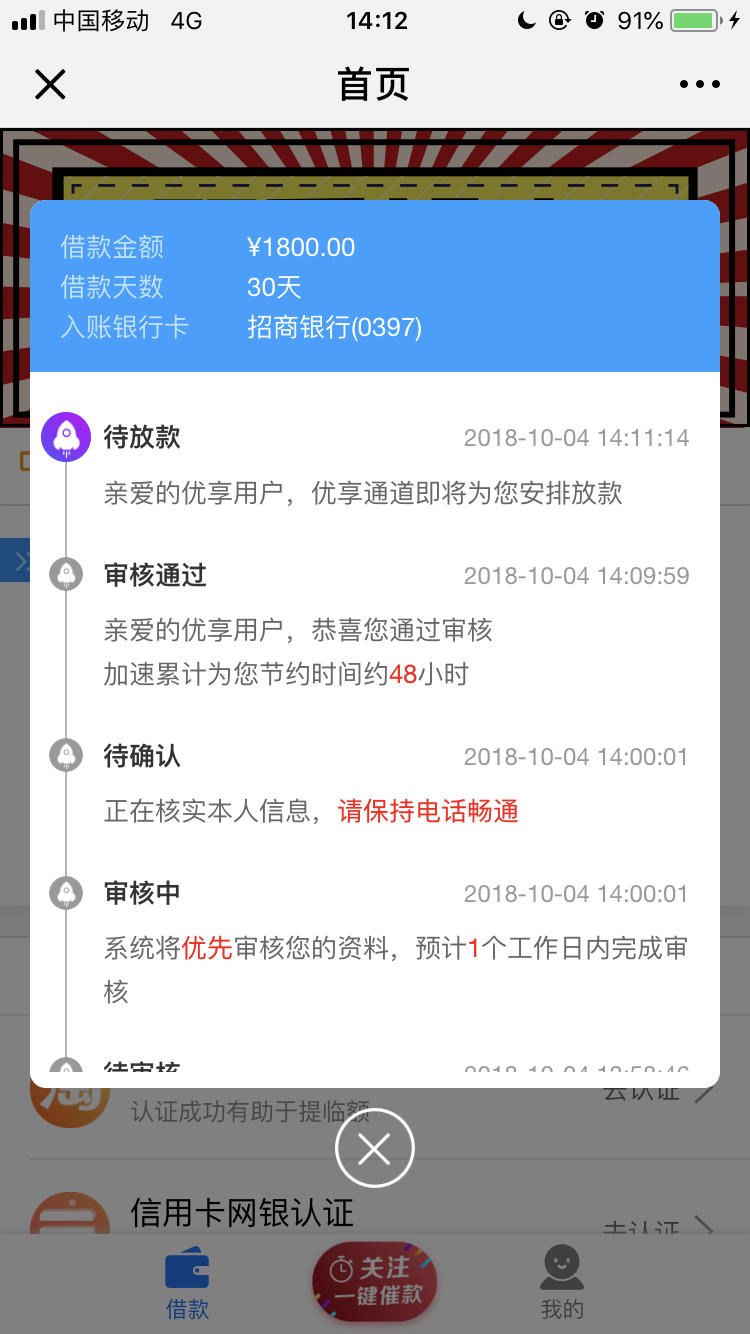Dismiss the loan progress popup
Image resolution: width=750 pixels, height=1334 pixels.
(x=375, y=1150)
